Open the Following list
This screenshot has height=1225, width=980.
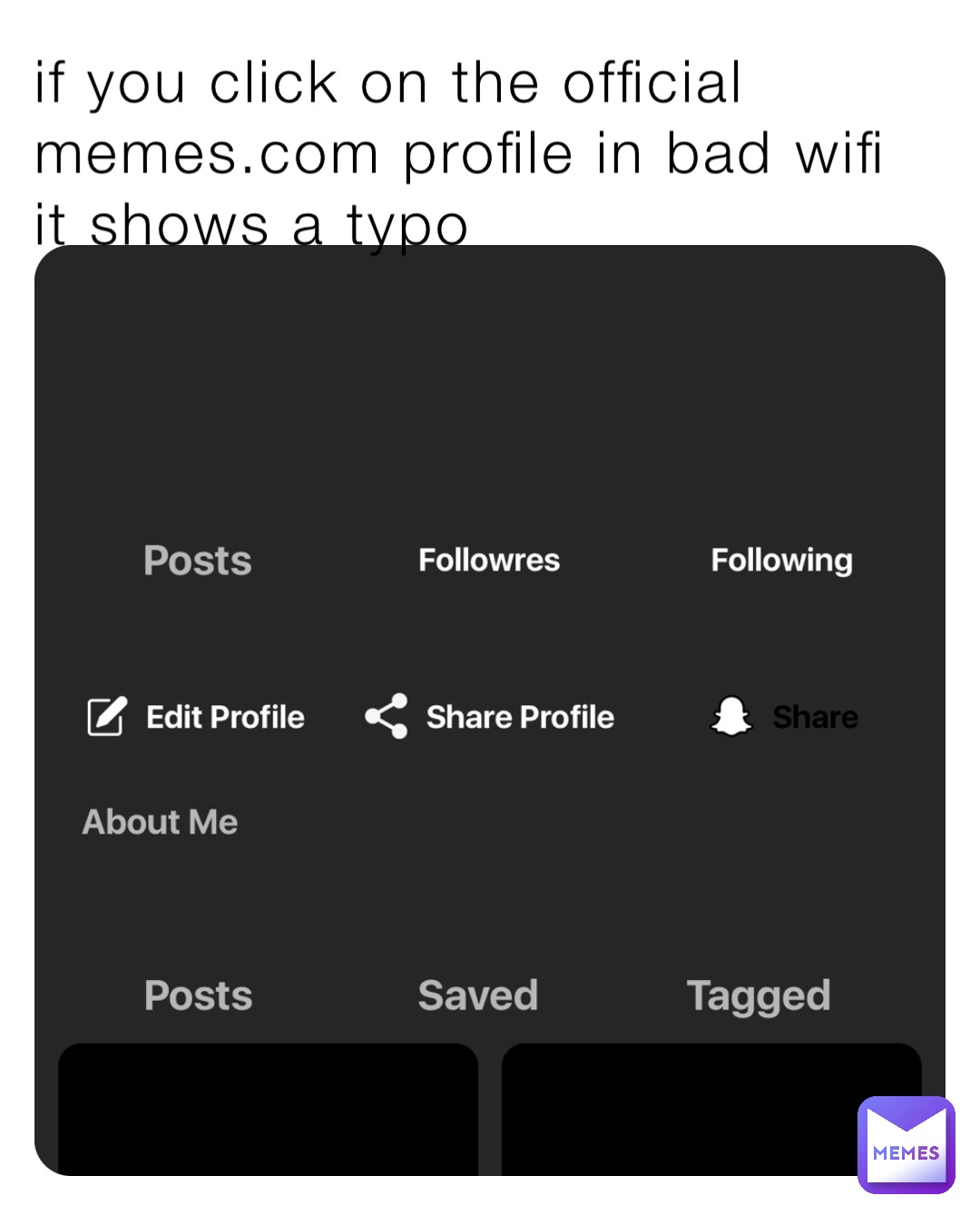coord(781,560)
